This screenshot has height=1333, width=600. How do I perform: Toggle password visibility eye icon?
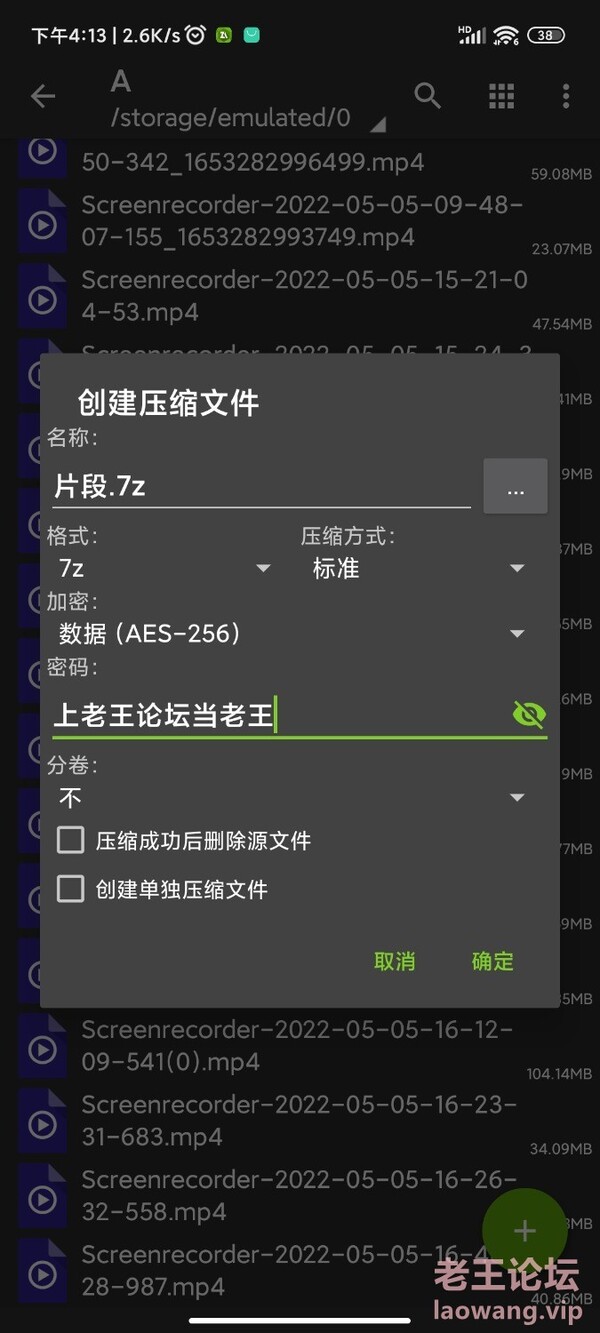[529, 714]
